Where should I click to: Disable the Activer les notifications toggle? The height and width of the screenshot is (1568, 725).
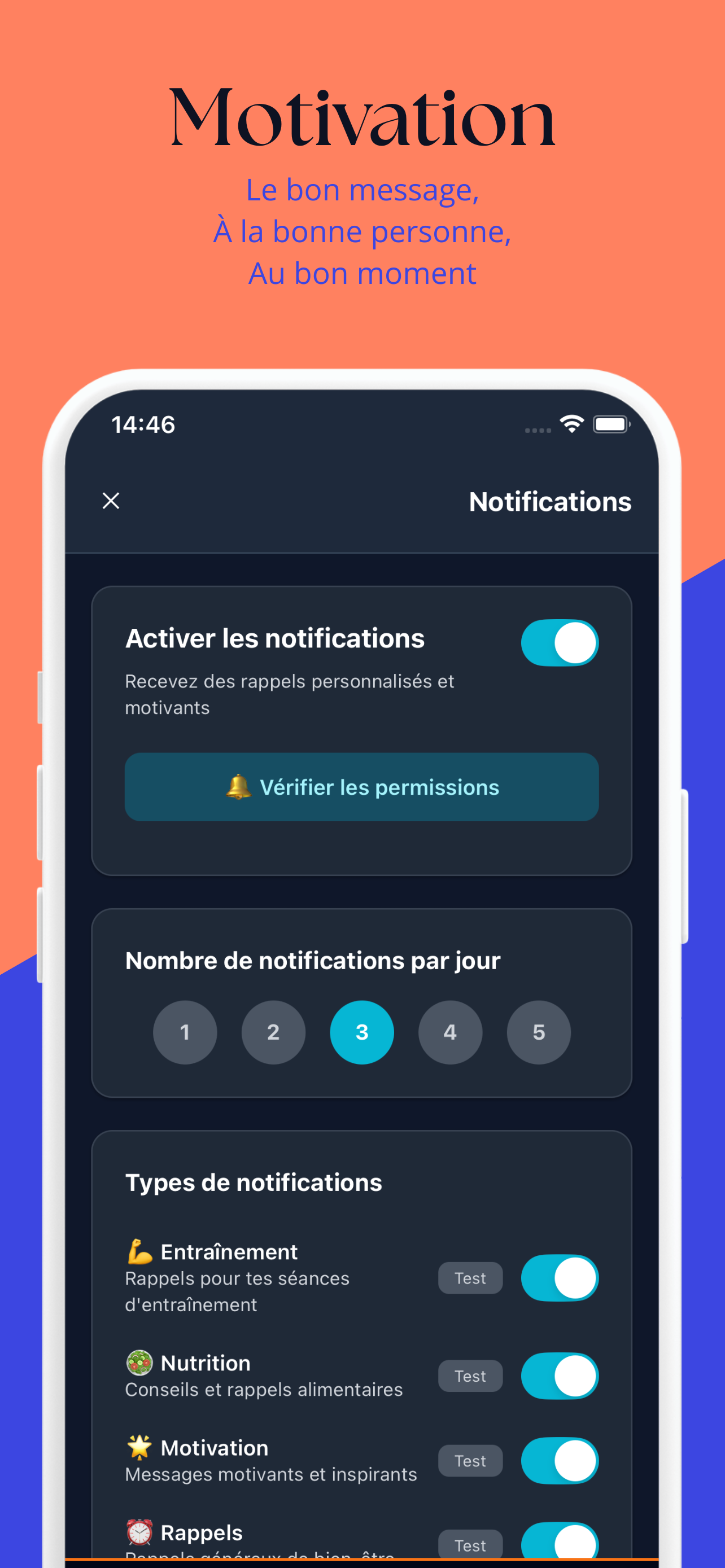[x=559, y=642]
